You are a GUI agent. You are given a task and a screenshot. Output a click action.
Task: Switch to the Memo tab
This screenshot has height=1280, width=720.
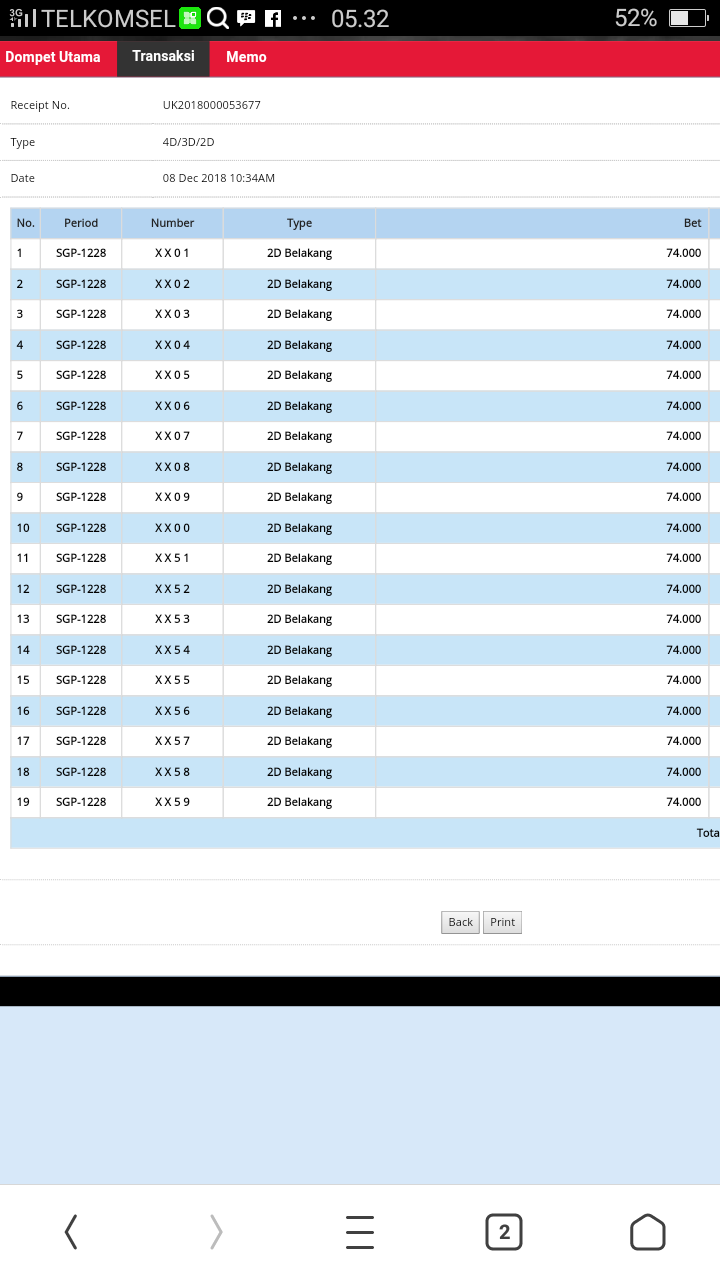coord(246,58)
